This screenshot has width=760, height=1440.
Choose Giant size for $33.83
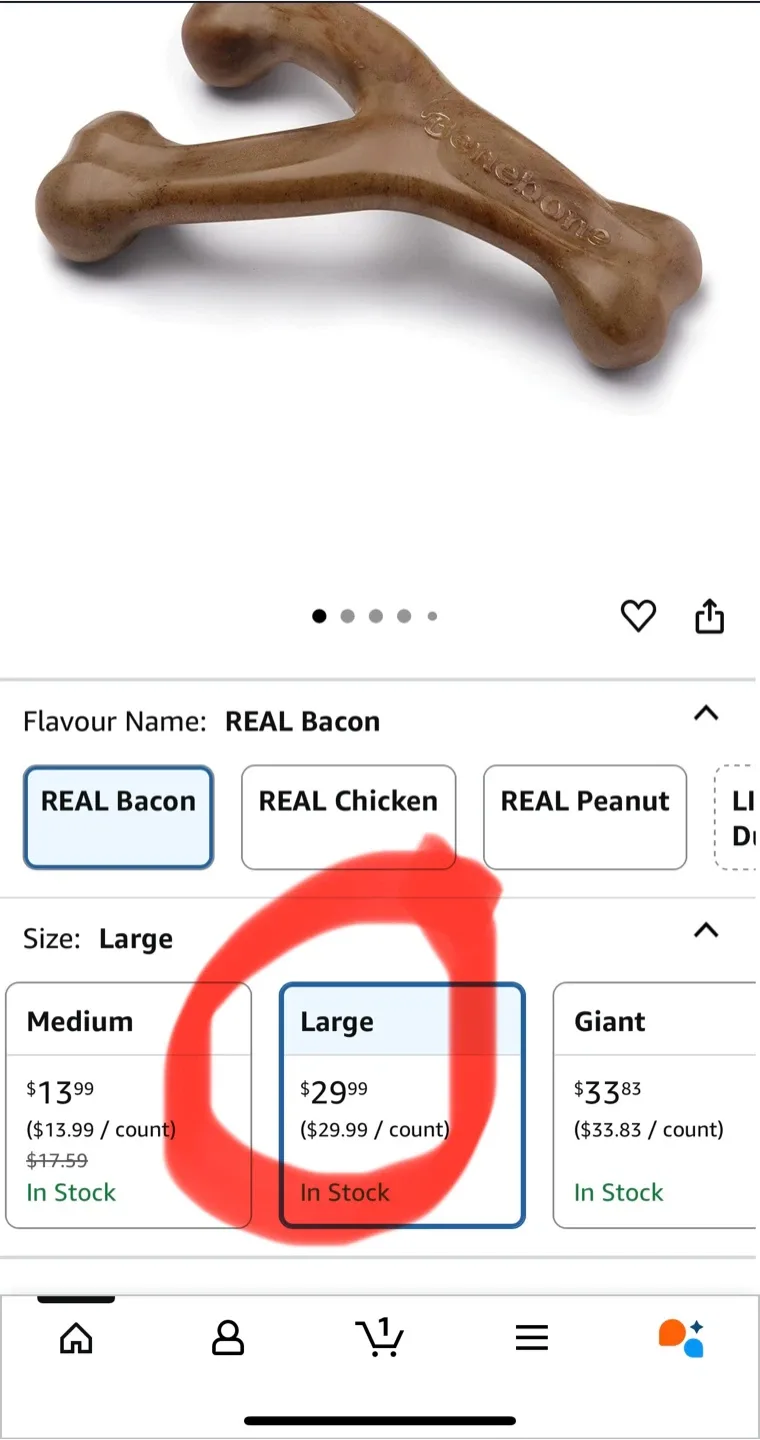656,1105
